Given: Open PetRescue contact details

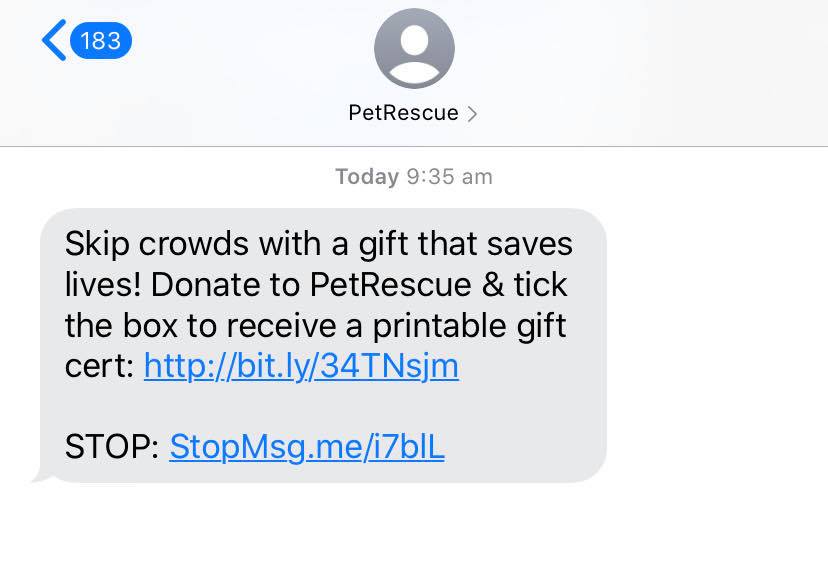Looking at the screenshot, I should tap(412, 113).
